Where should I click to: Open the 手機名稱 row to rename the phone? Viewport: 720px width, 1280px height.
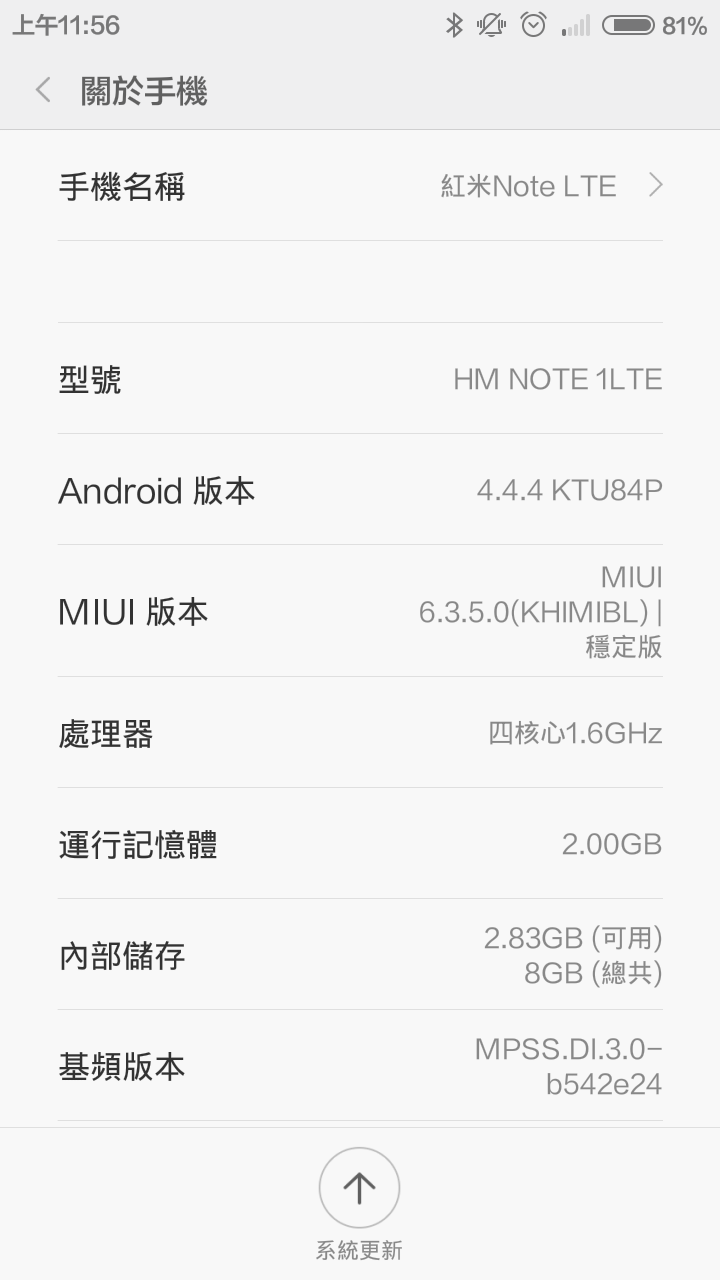(x=360, y=186)
